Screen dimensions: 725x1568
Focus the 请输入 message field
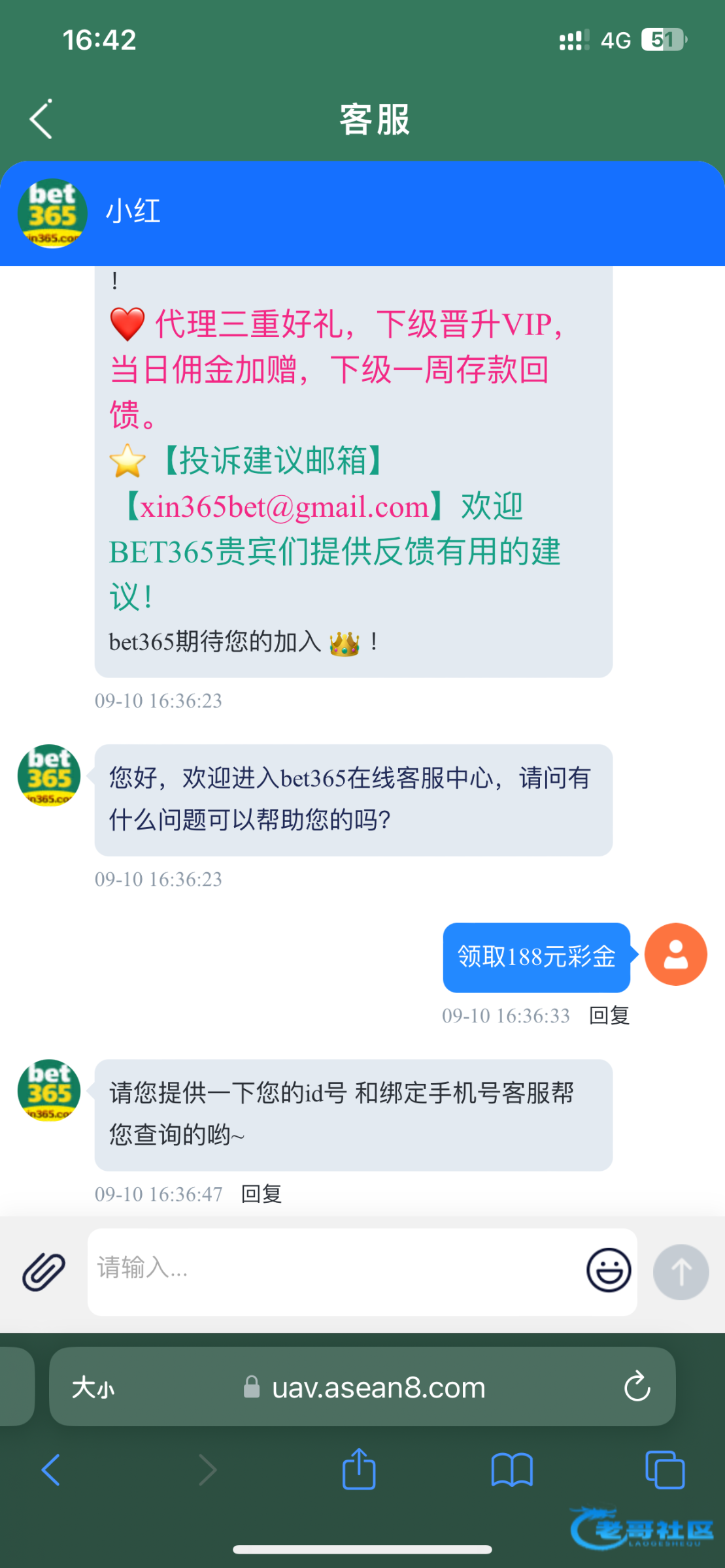(333, 1271)
